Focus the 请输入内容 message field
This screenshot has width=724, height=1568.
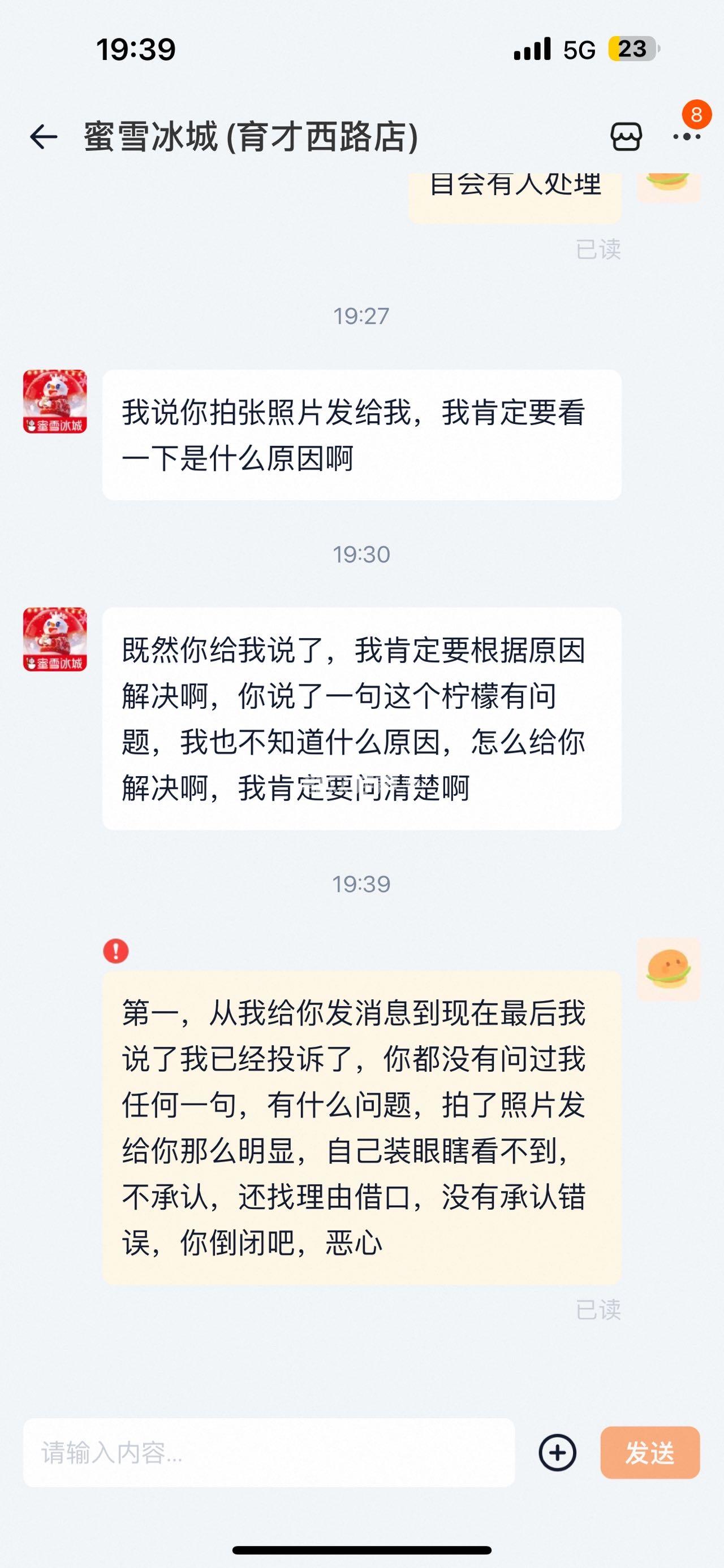[268, 1453]
